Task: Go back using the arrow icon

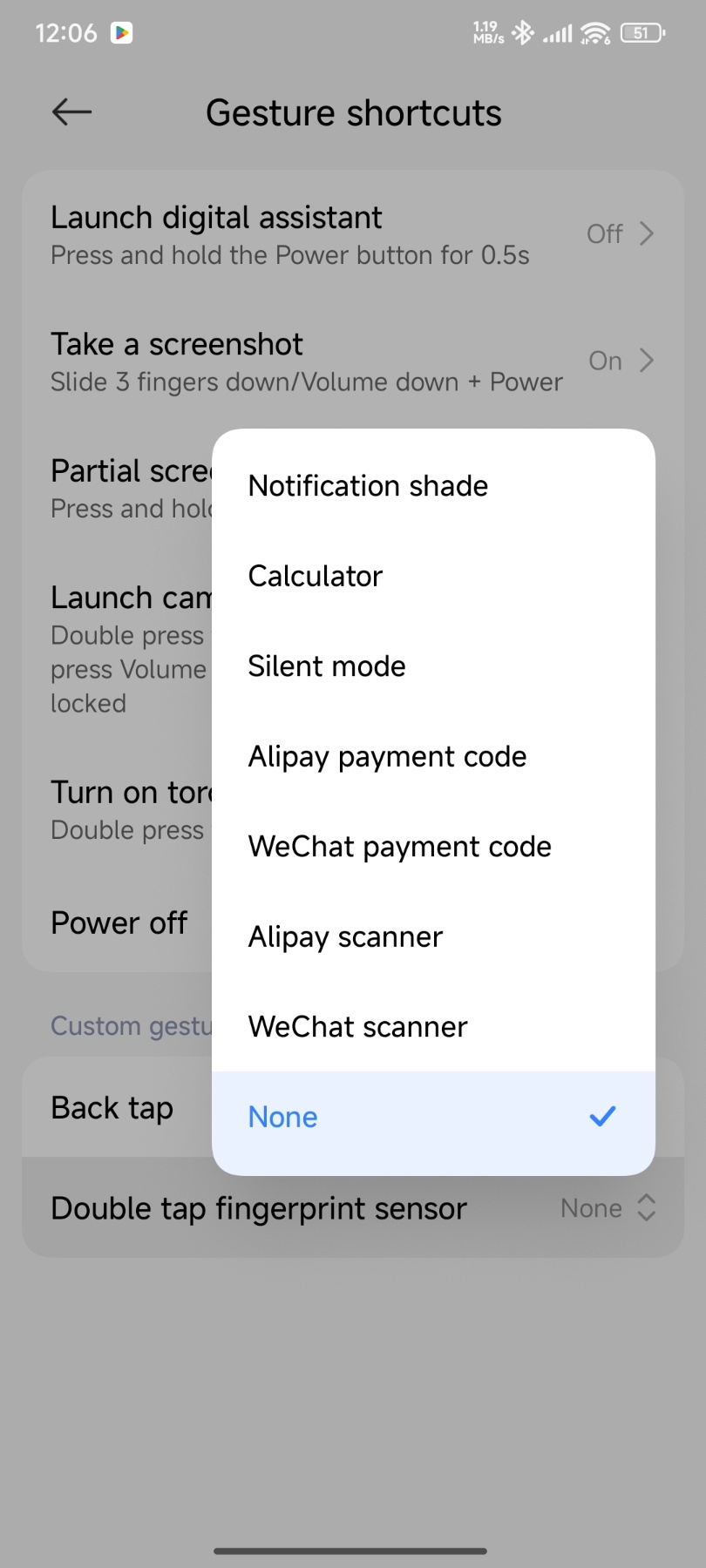Action: [x=71, y=112]
